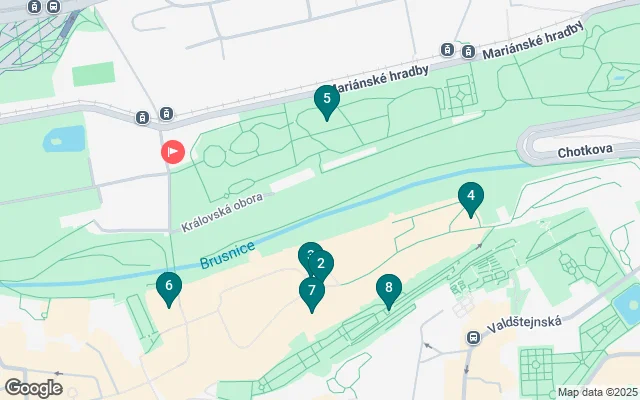Tap the red flag marker
This screenshot has width=640, height=400.
(x=173, y=152)
